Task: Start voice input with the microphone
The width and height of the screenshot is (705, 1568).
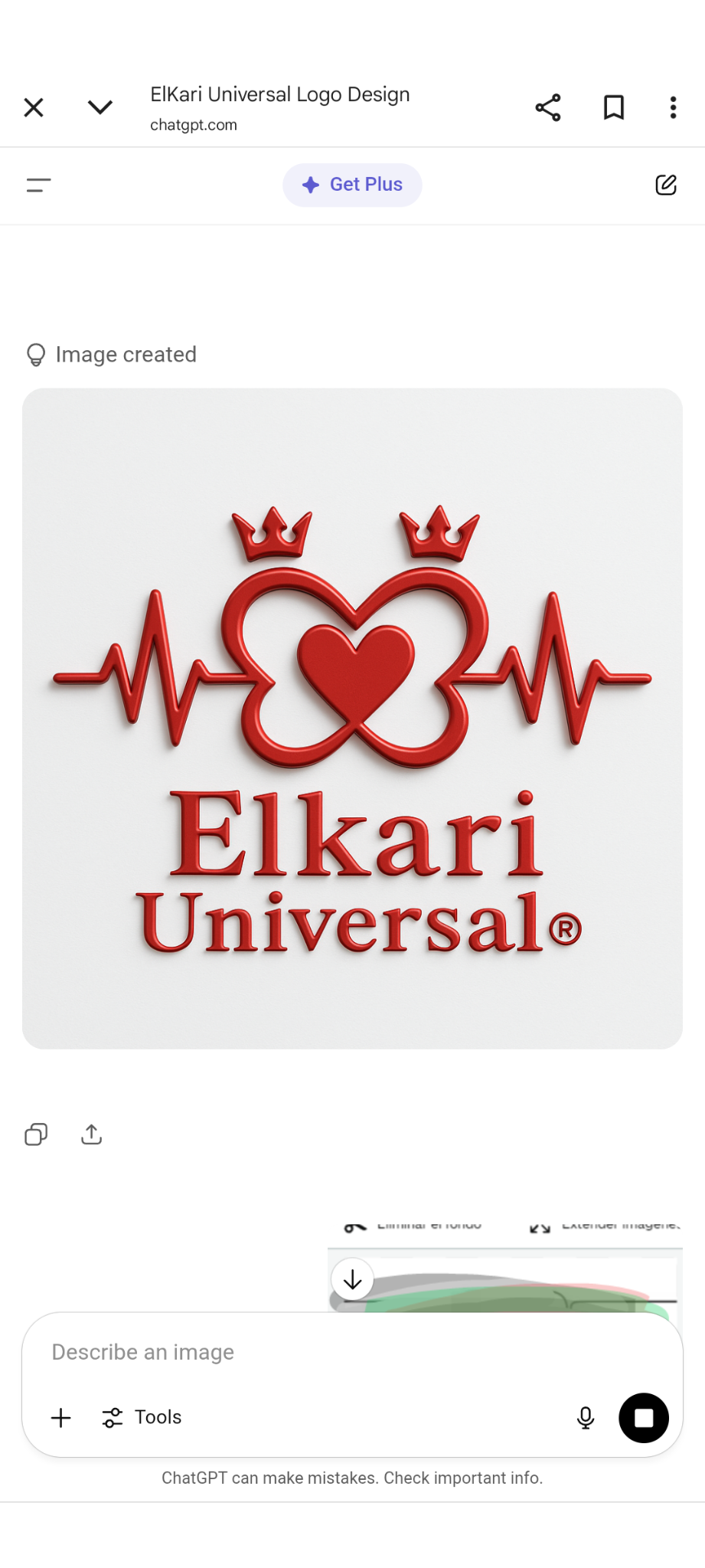Action: (586, 1418)
